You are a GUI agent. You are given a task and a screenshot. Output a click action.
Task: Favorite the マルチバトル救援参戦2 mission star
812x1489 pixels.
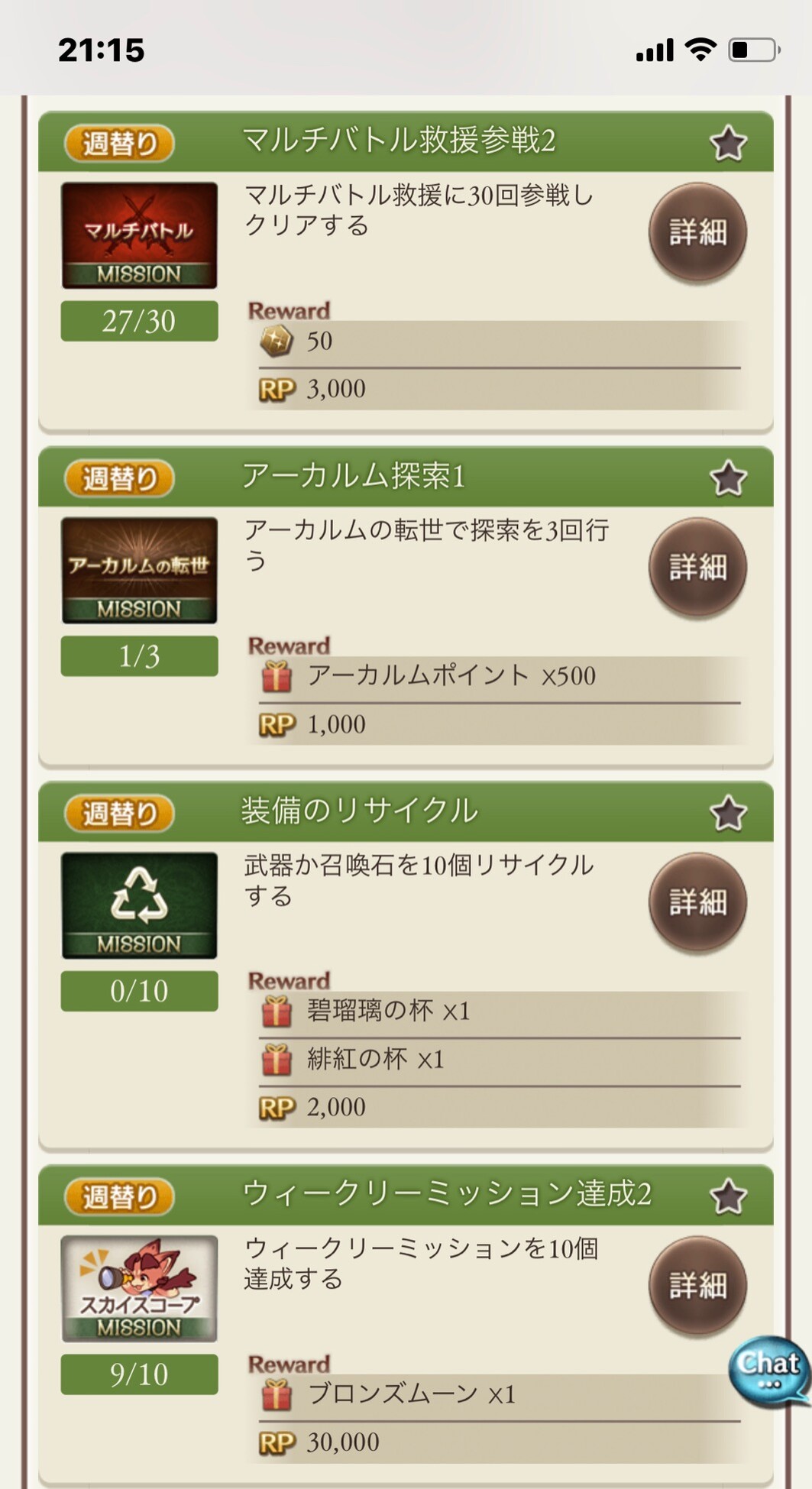click(727, 143)
